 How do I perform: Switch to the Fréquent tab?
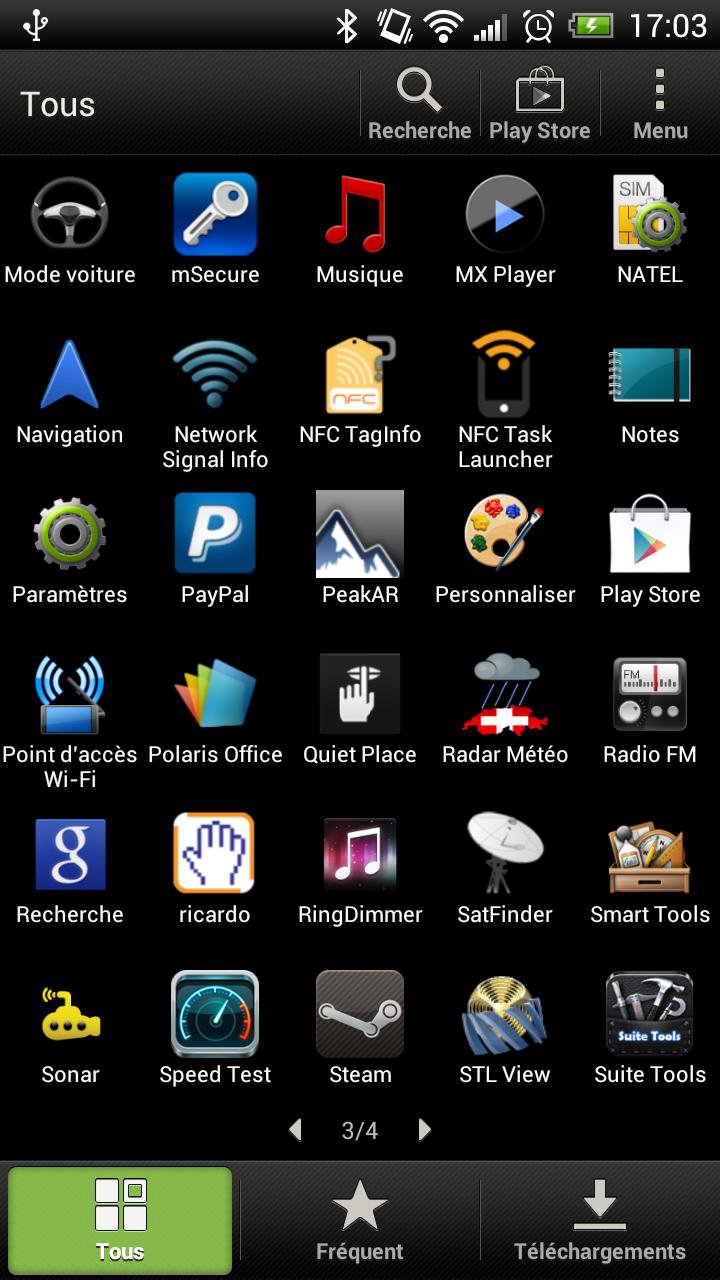tap(360, 1221)
